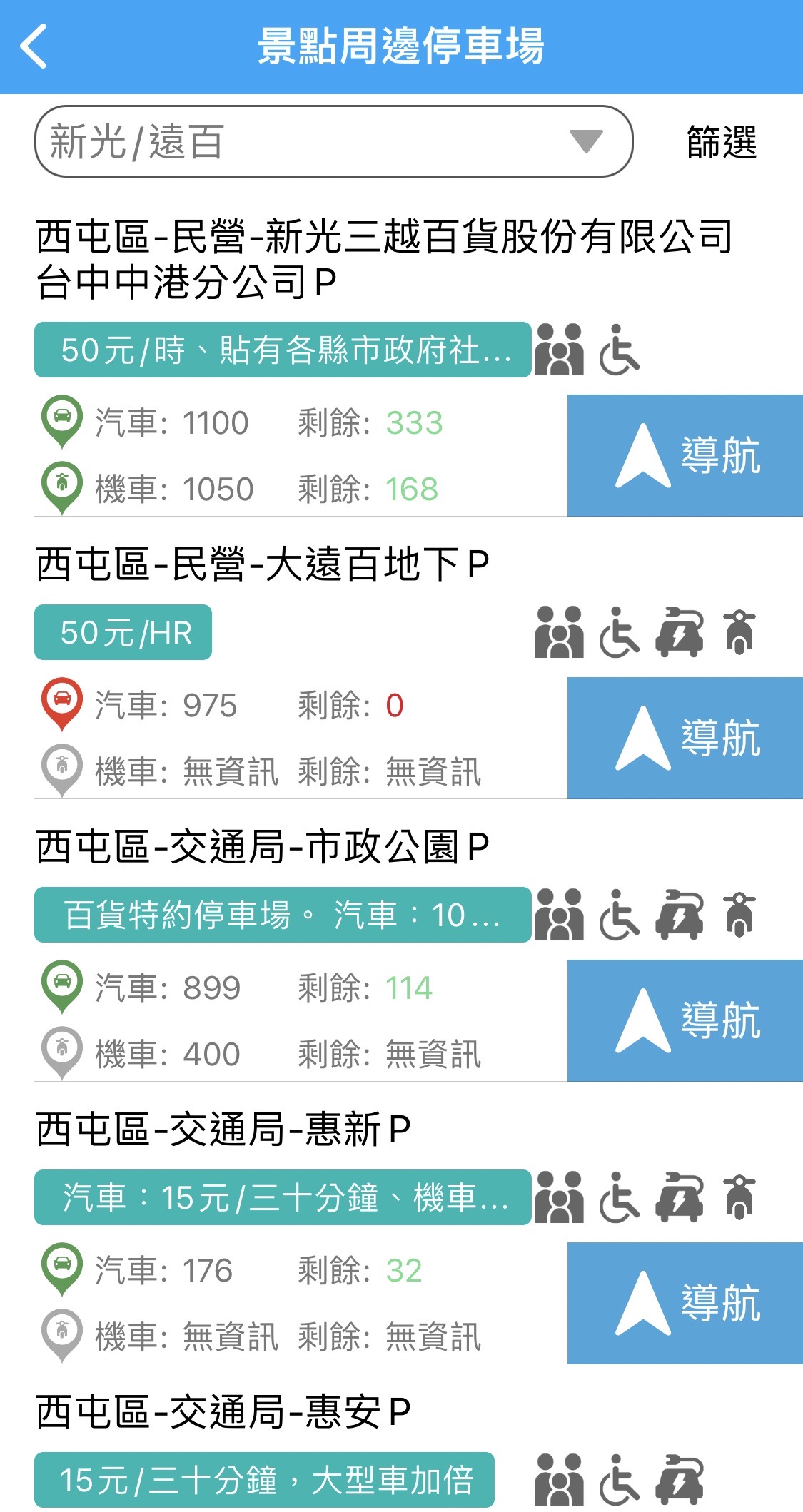This screenshot has width=803, height=1512.
Task: Navigate to 新光三越 台中中港分公司 parking
Action: click(685, 455)
